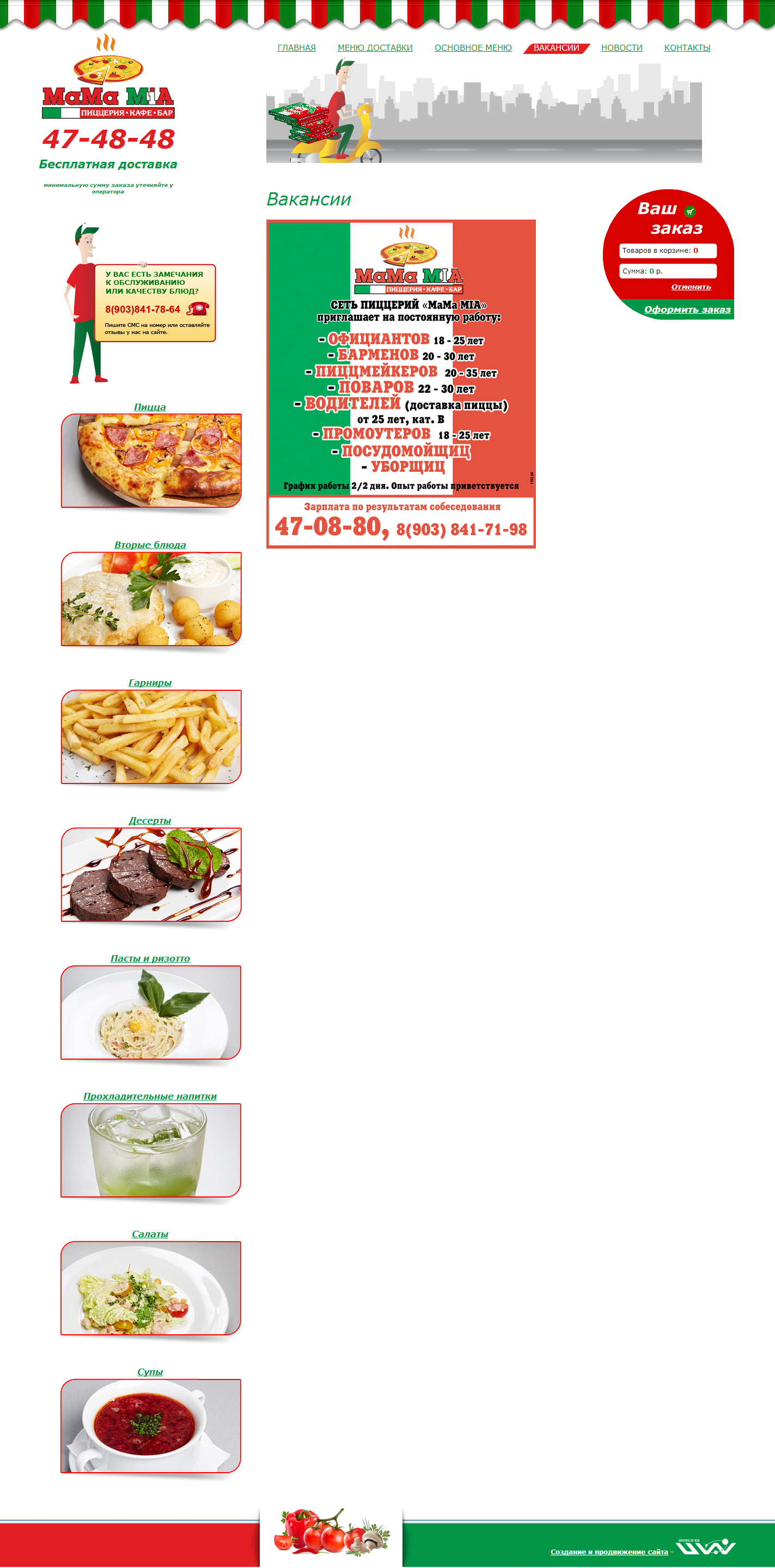Image resolution: width=775 pixels, height=1568 pixels.
Task: Browse the Десерты category
Action: 150,821
